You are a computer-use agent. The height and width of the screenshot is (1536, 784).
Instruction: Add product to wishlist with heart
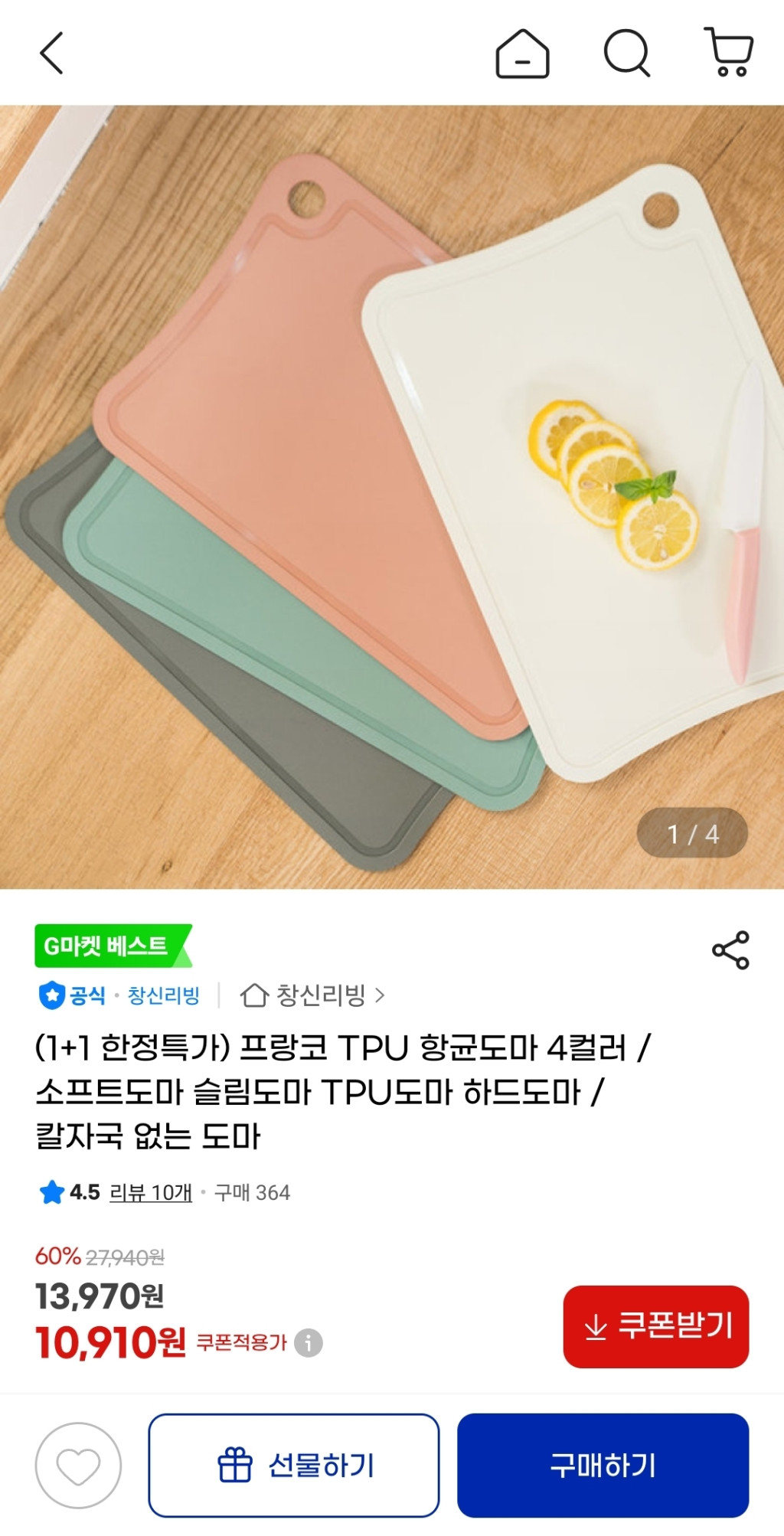(x=78, y=1466)
